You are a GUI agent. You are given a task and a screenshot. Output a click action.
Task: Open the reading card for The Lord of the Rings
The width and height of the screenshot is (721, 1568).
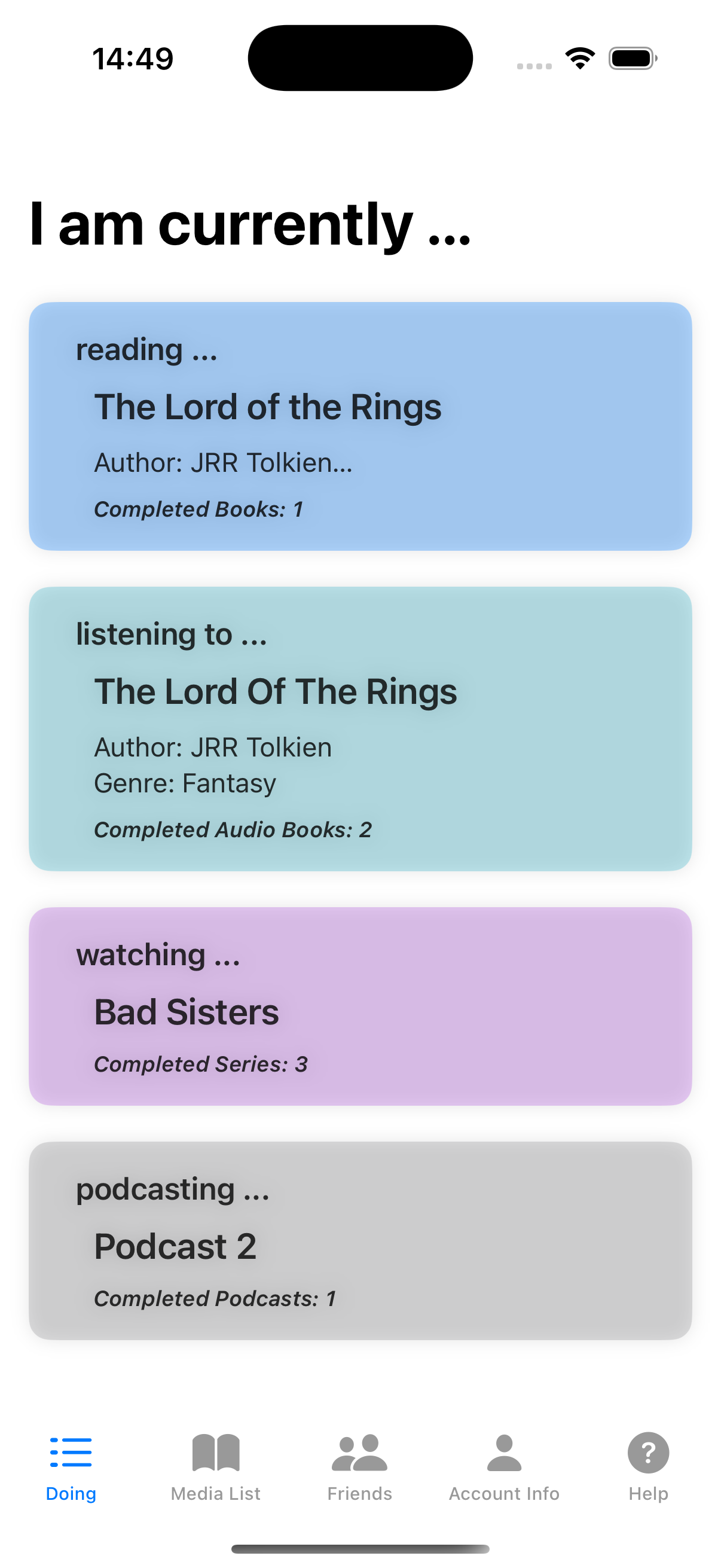(360, 425)
